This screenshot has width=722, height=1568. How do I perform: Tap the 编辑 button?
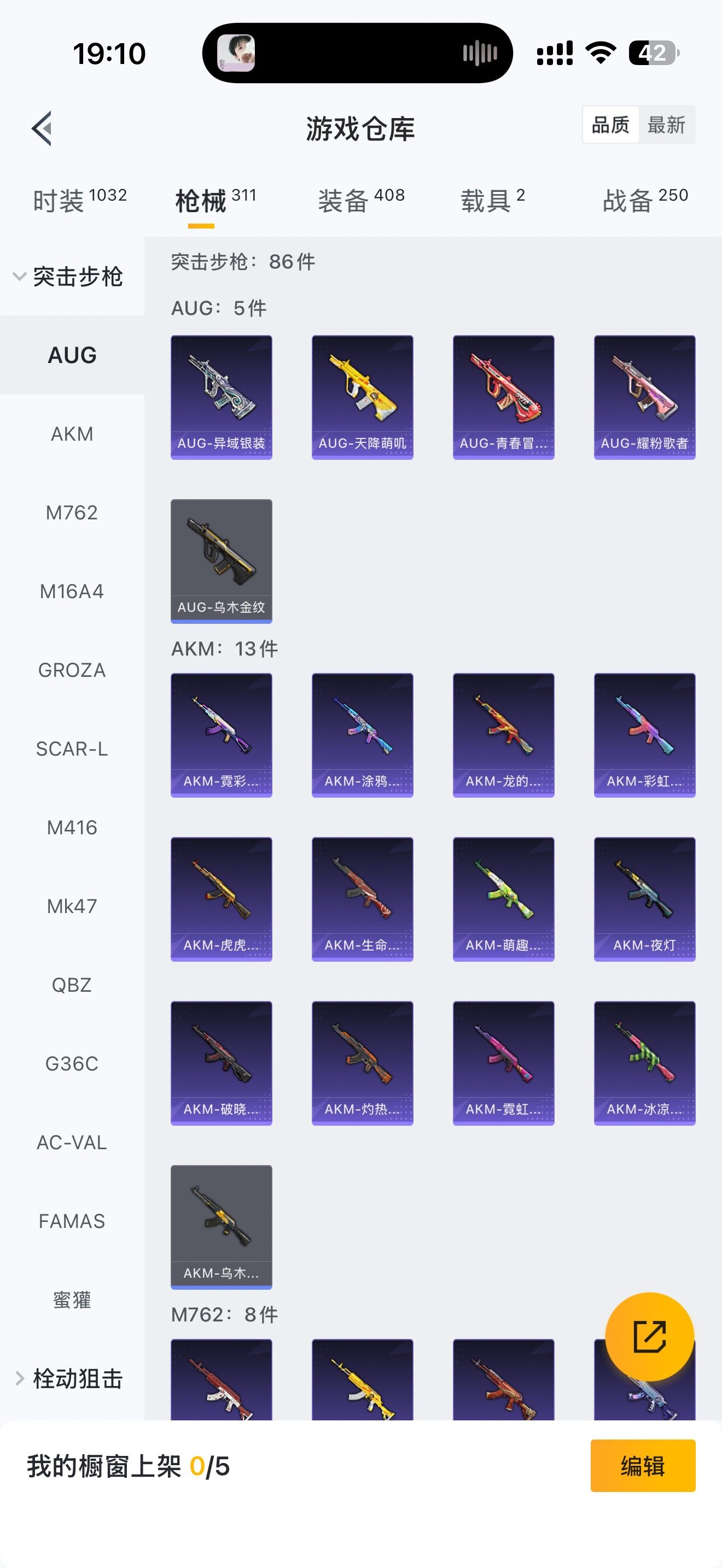point(642,1466)
